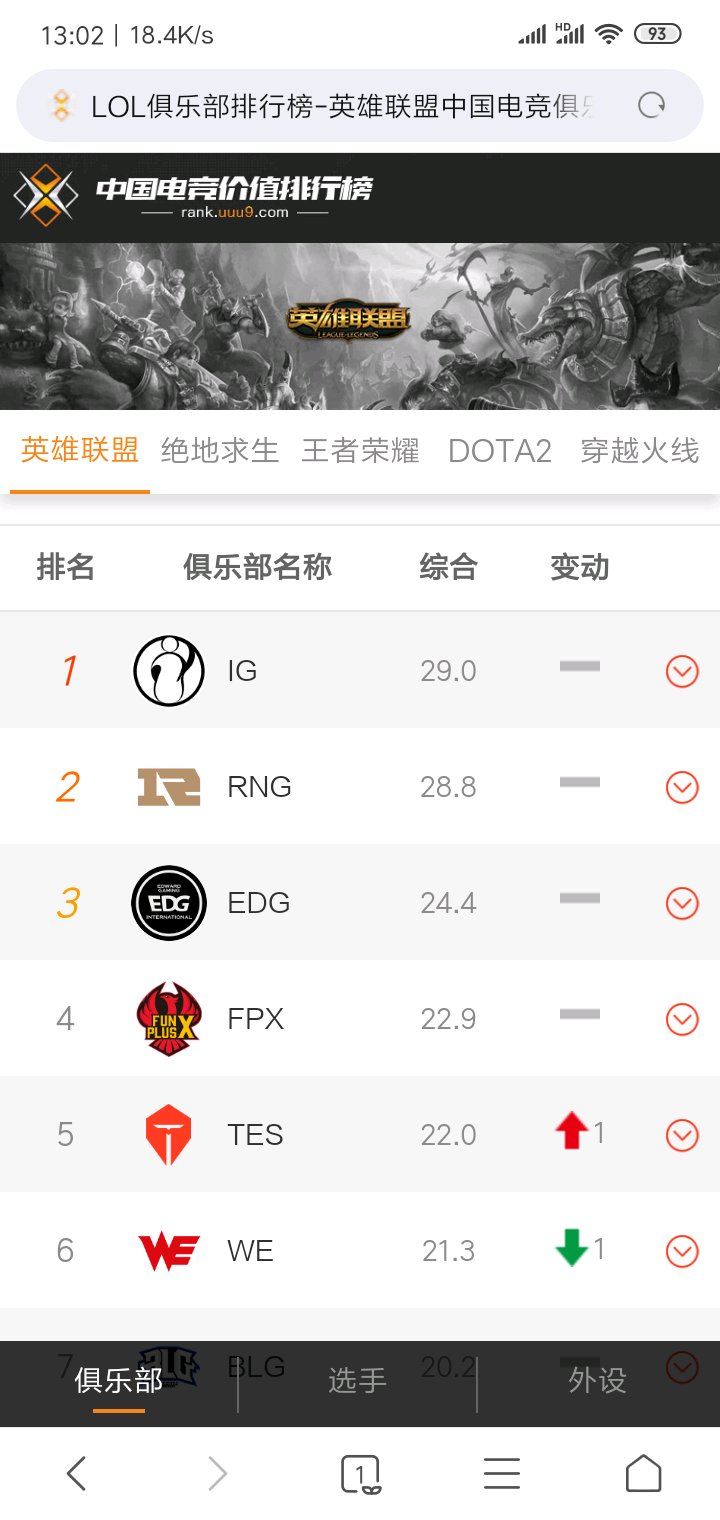Viewport: 720px width, 1520px height.
Task: Expand details for TES
Action: coord(682,1136)
